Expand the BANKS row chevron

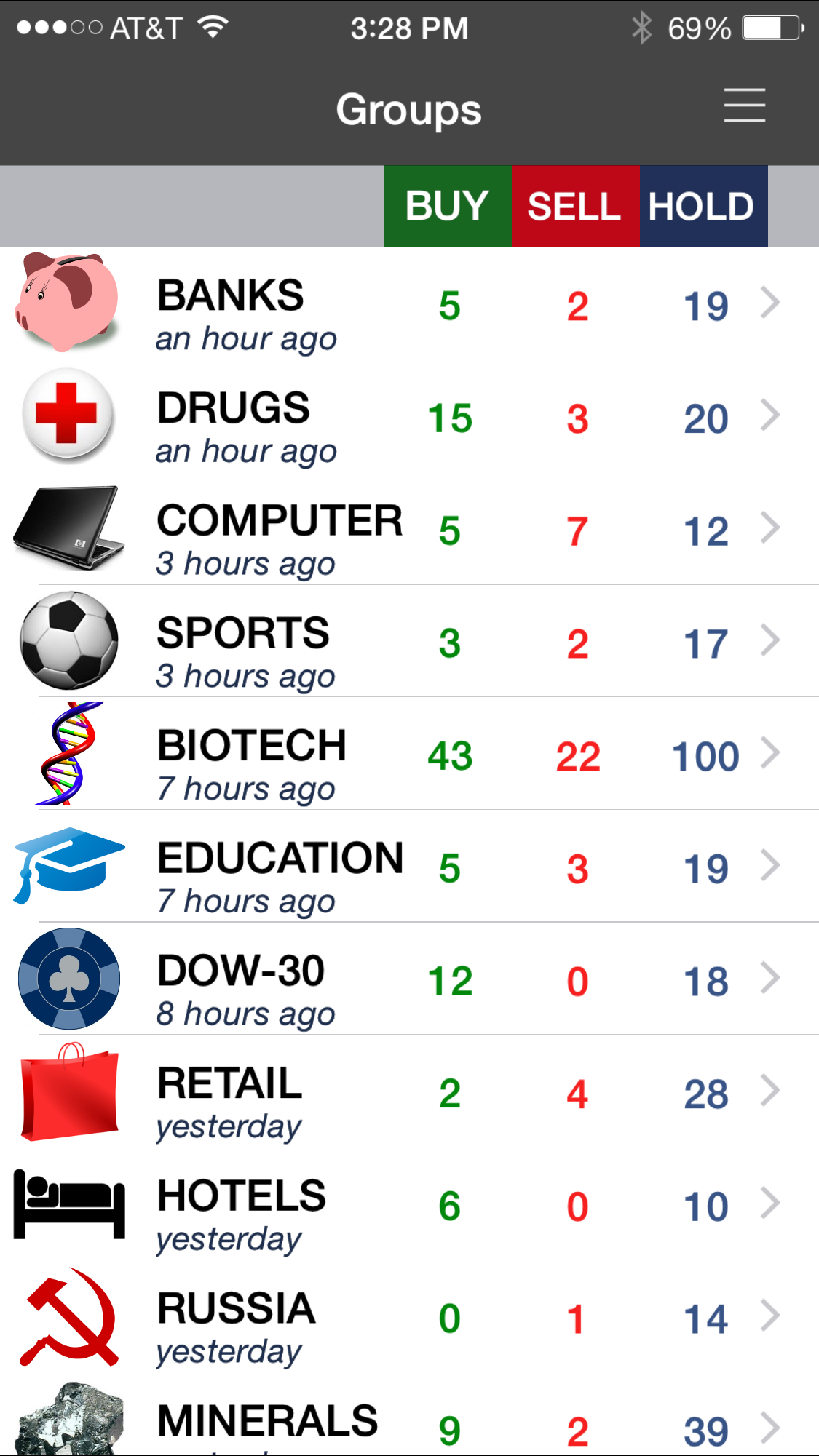coord(770,301)
